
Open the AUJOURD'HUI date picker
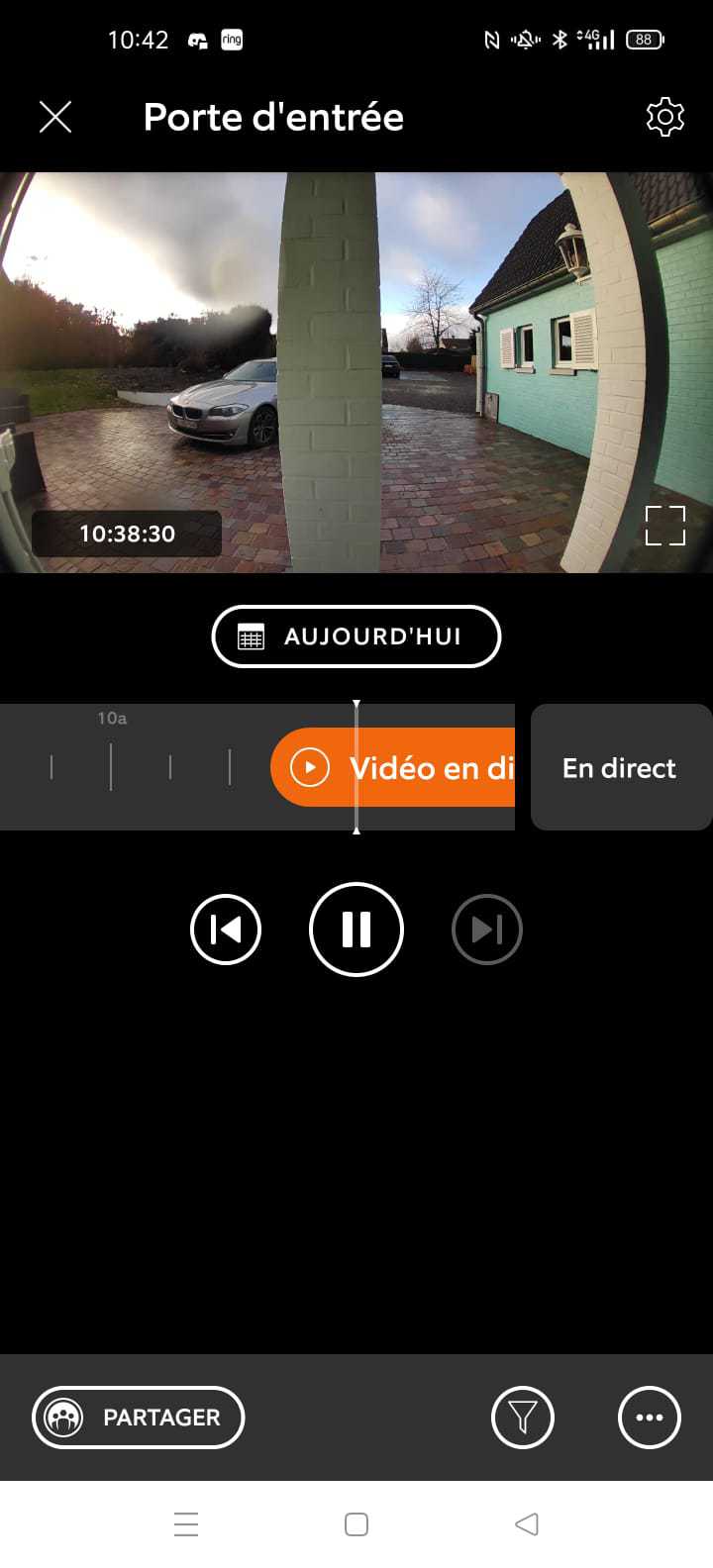(x=356, y=637)
